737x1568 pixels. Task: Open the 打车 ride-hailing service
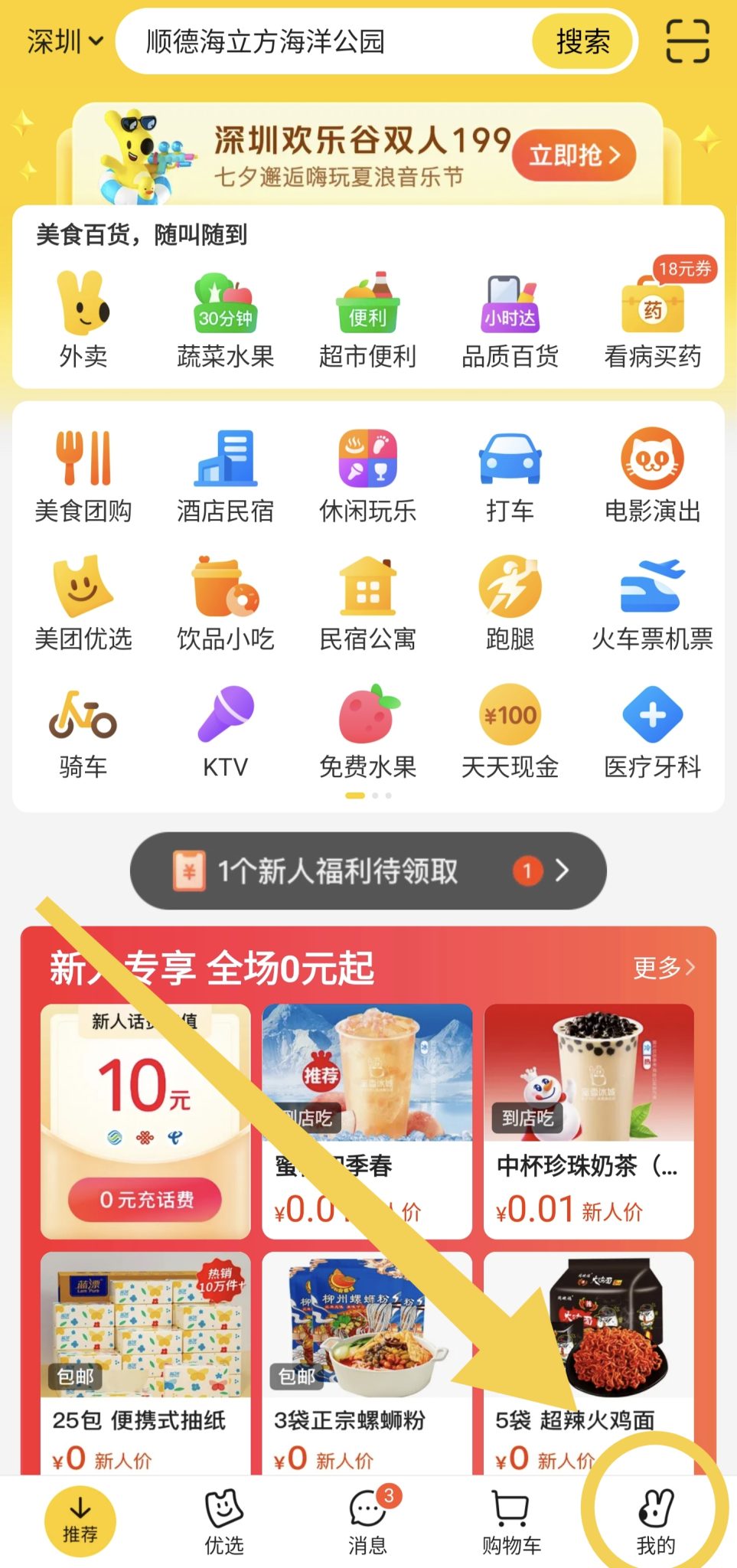(x=511, y=471)
